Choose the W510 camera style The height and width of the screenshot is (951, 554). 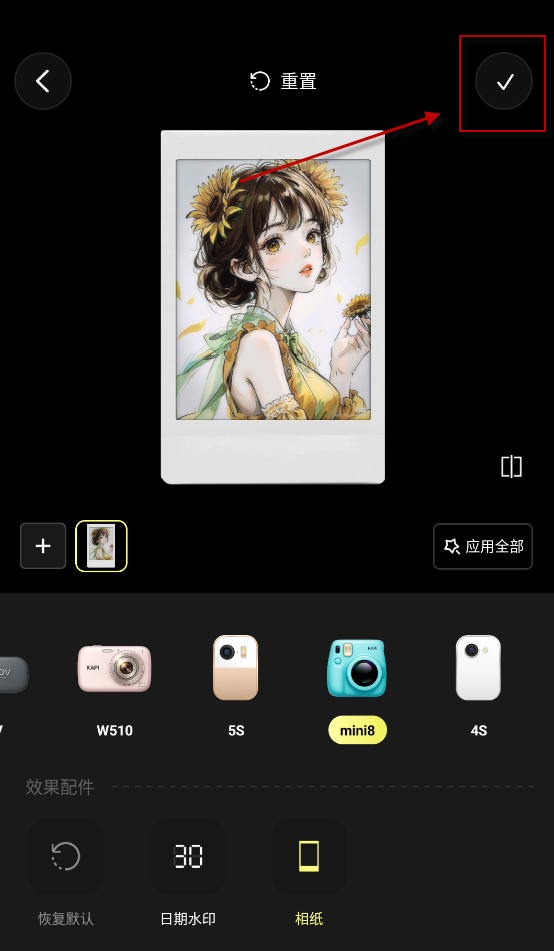tap(115, 685)
